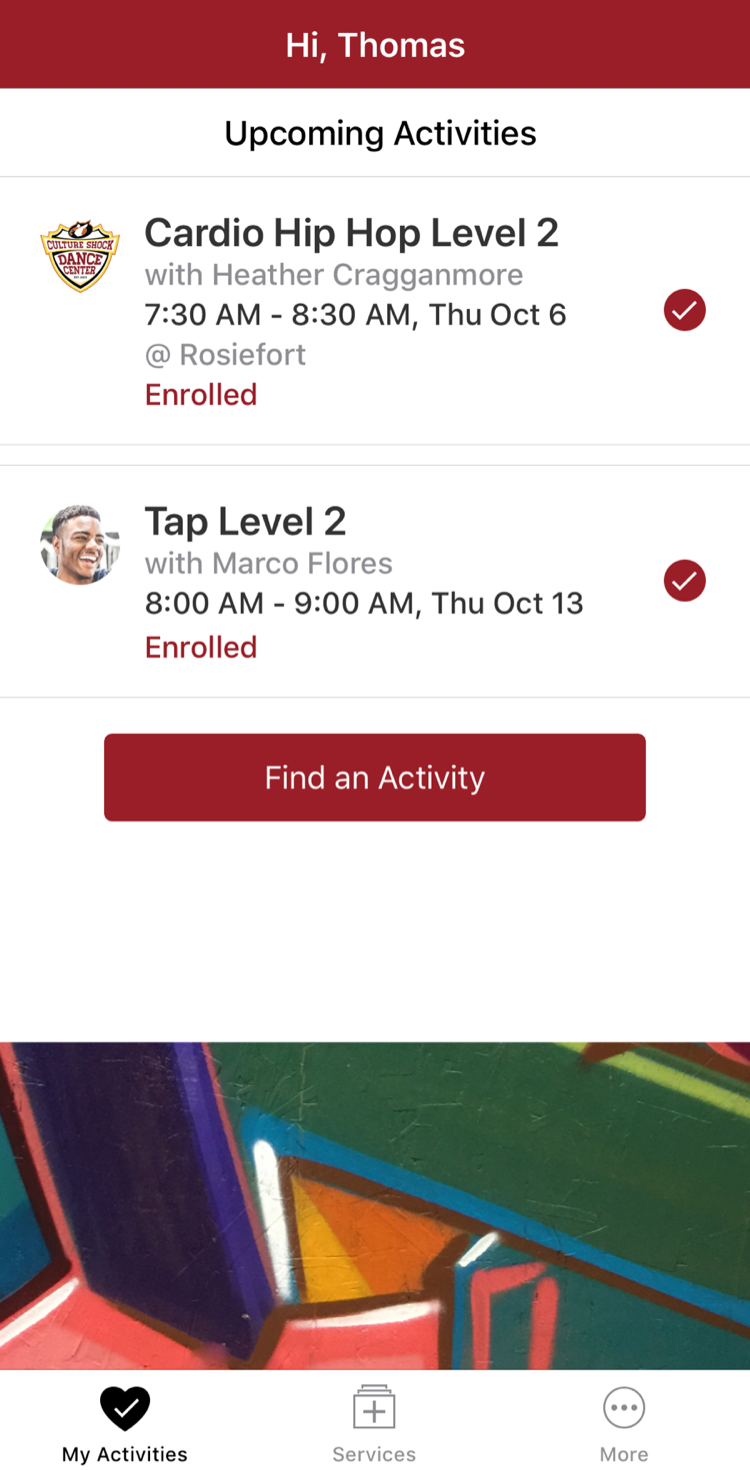
Task: Tap the More ellipsis icon
Action: coord(623,1407)
